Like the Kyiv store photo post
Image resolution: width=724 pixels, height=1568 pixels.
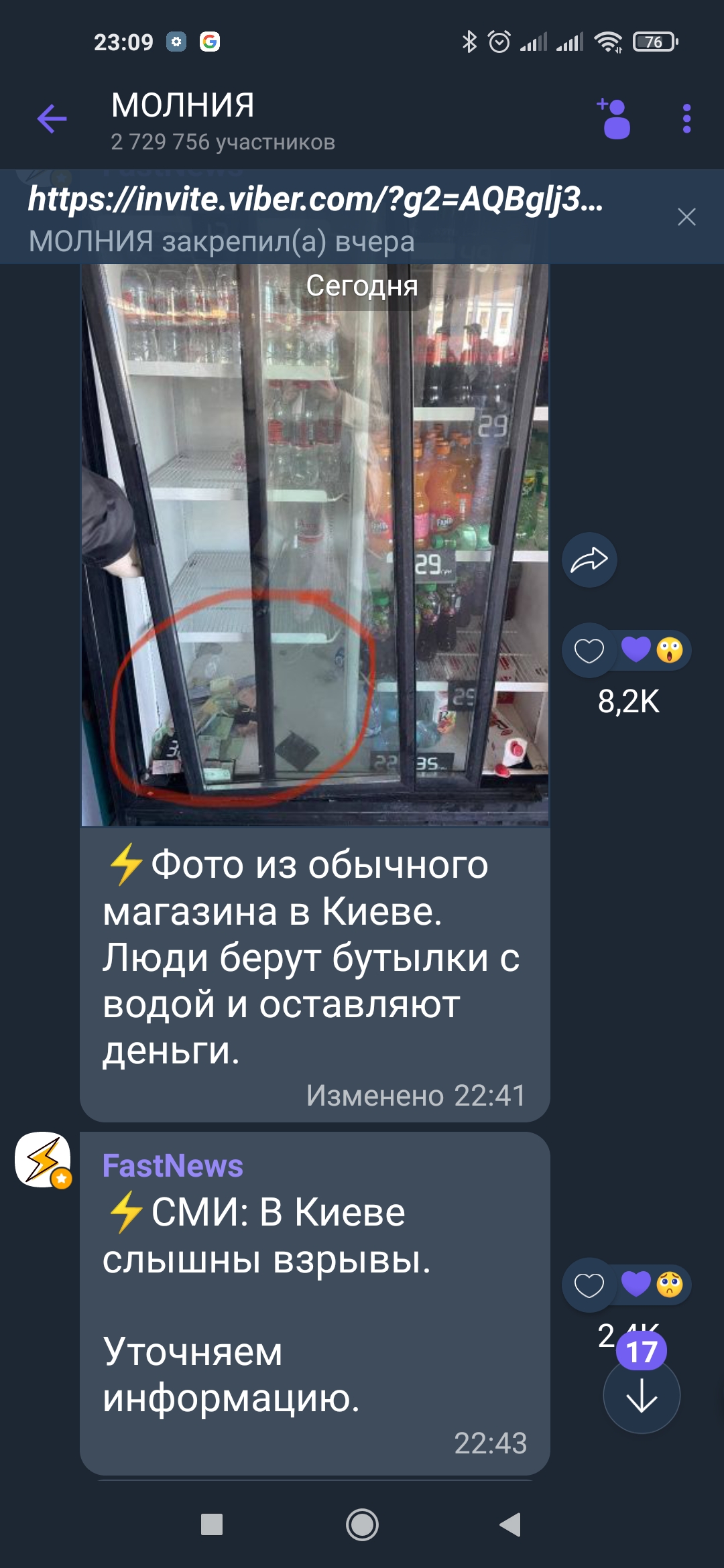click(x=589, y=651)
